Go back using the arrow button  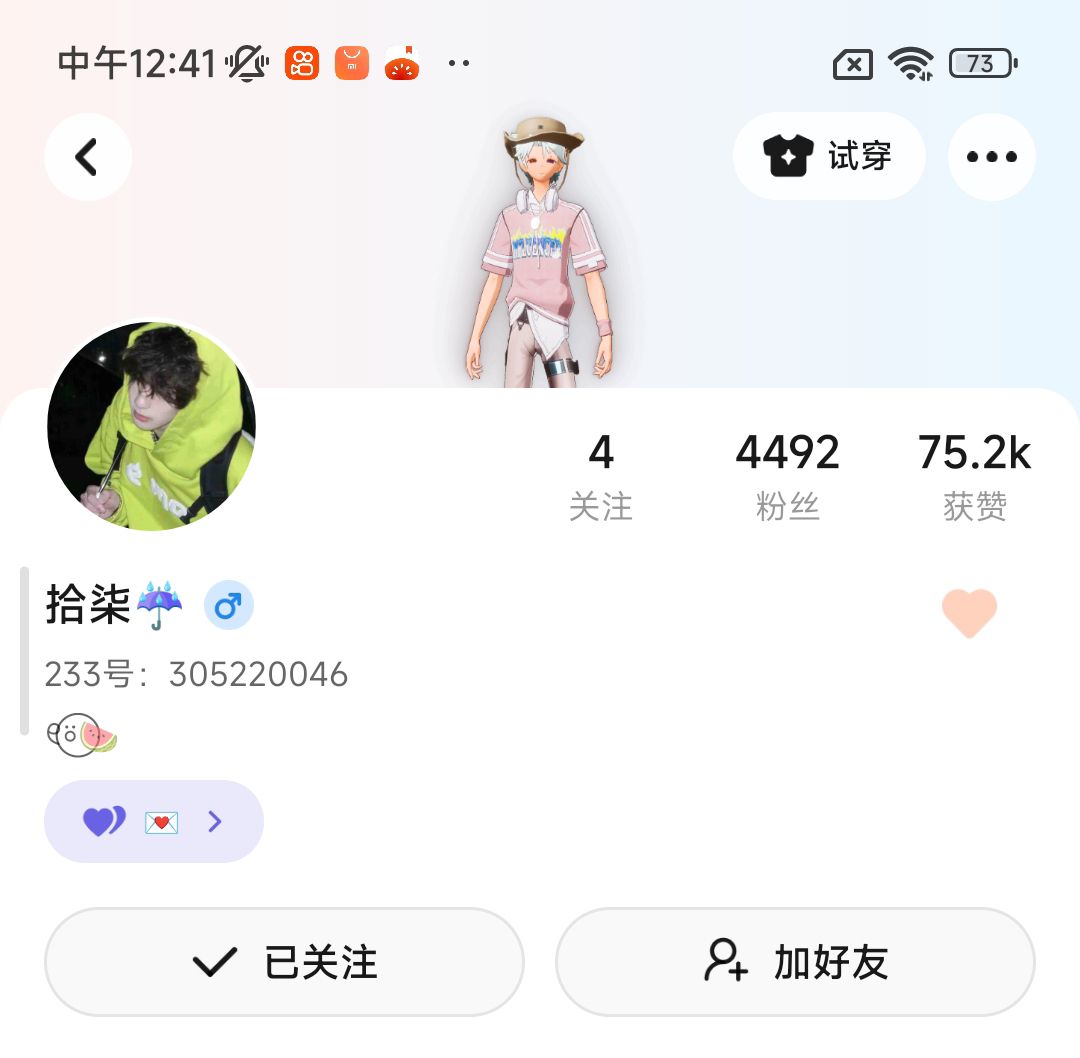pos(88,157)
